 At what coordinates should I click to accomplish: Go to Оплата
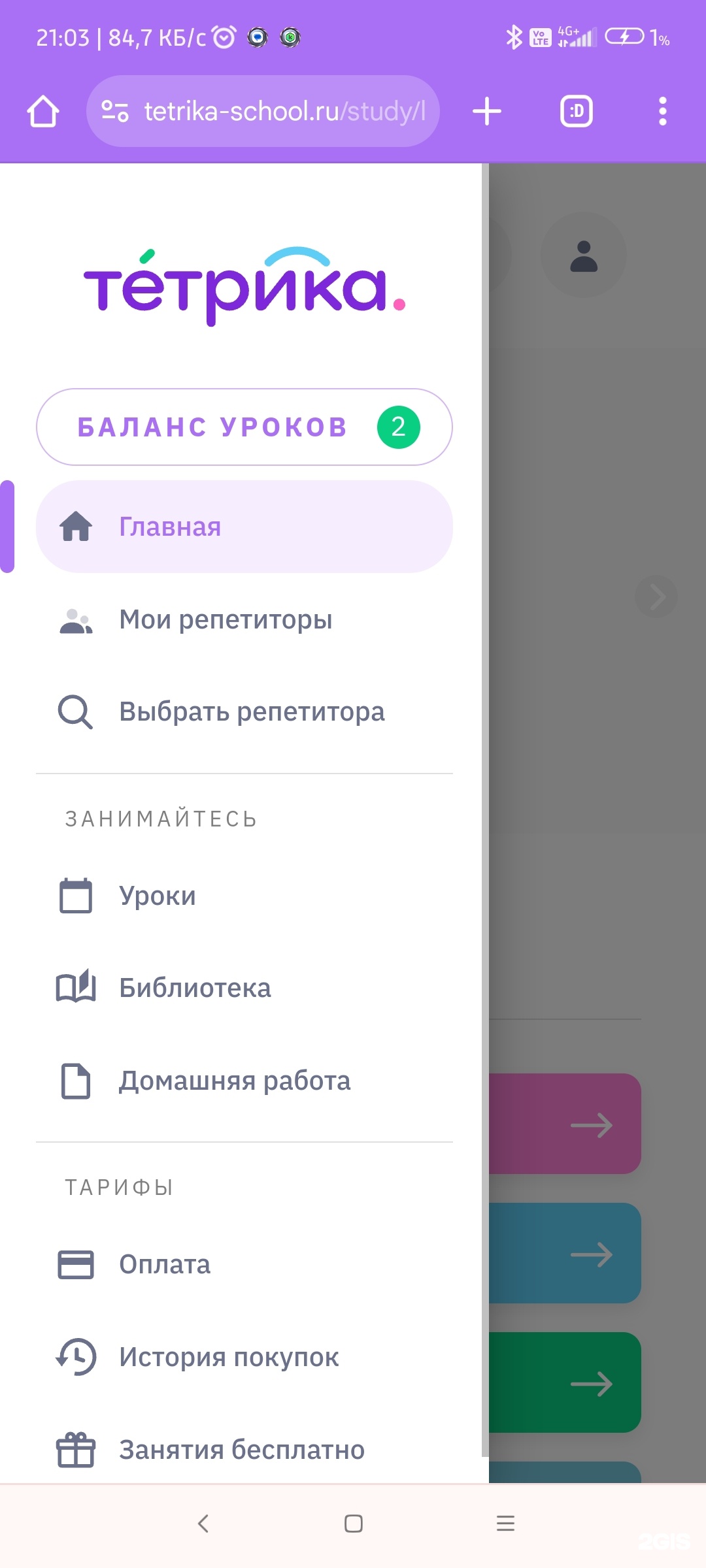[165, 1264]
